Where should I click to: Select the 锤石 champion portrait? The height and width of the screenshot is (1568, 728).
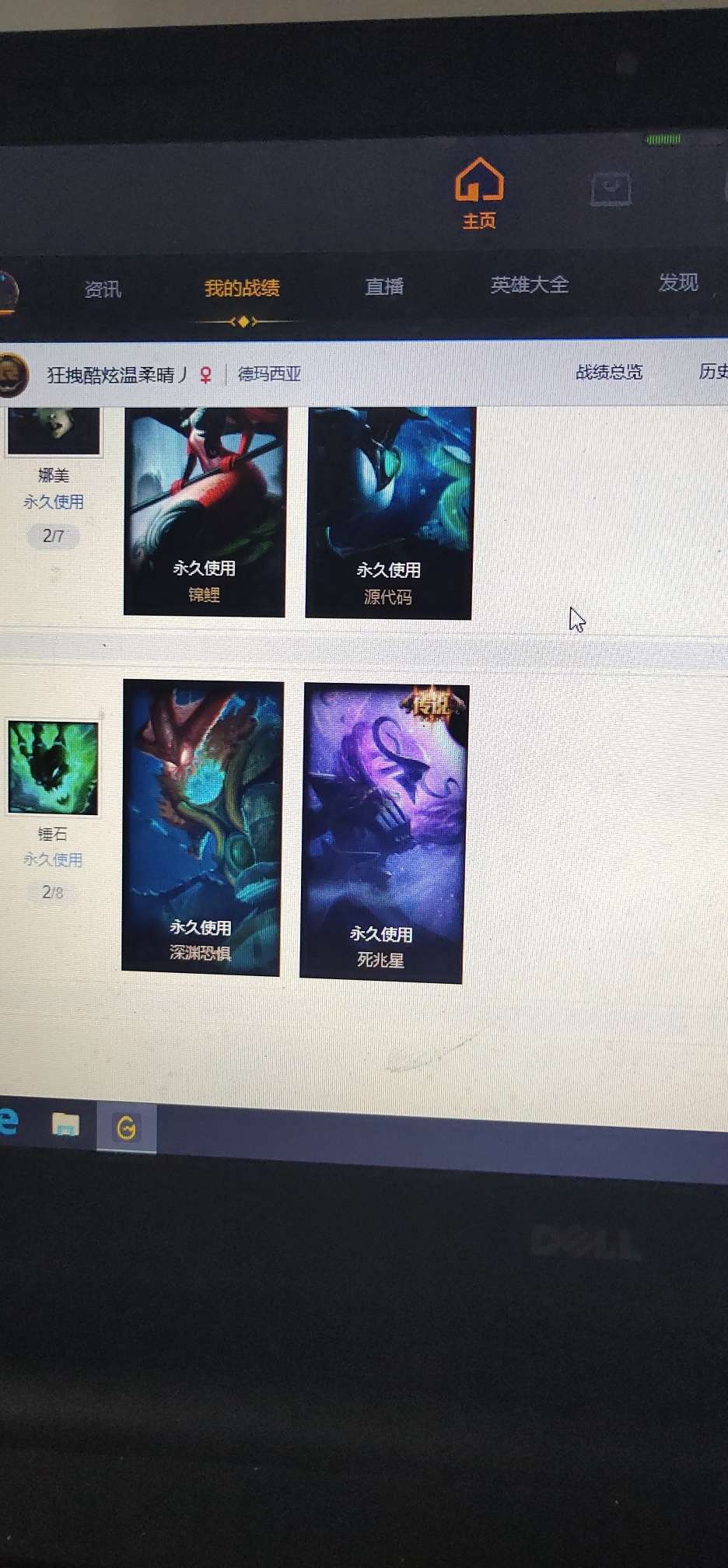point(53,767)
